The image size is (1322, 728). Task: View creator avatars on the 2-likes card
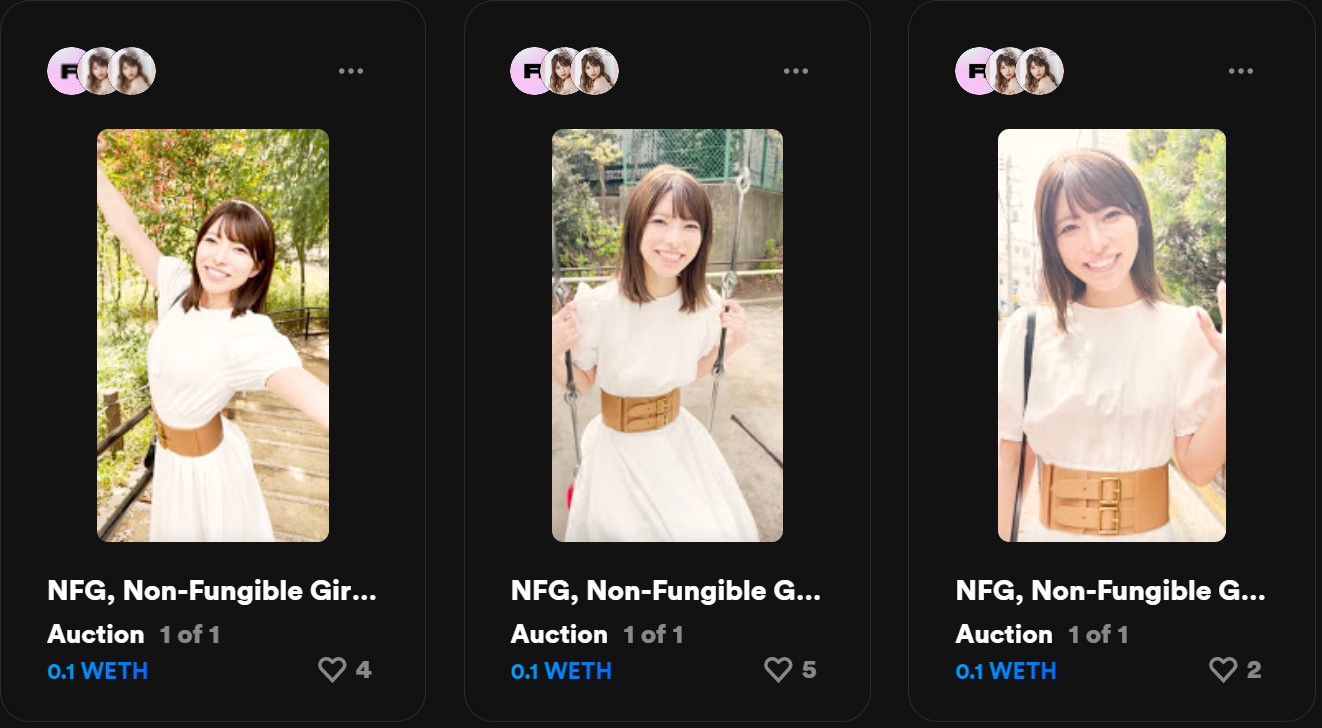(1009, 71)
